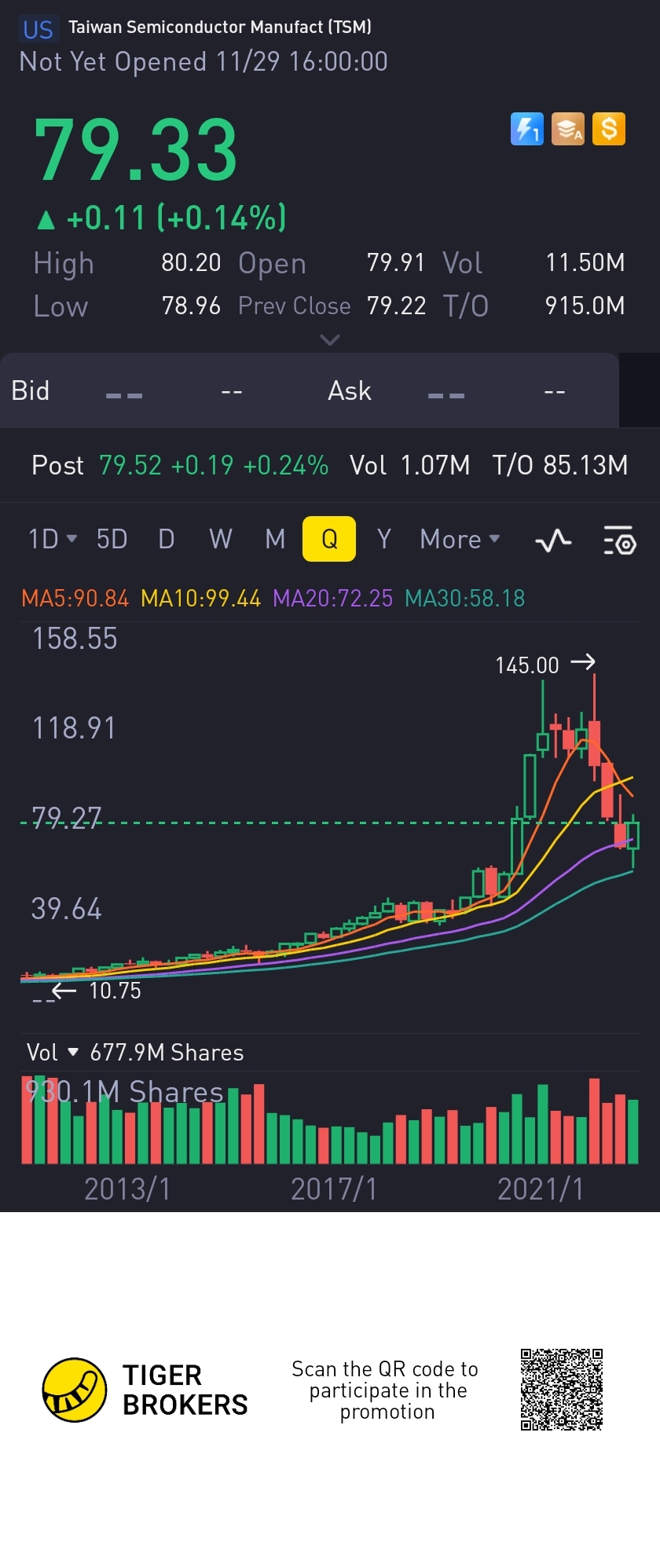Screen dimensions: 660x1568
Task: Tap the selected Q quarterly tab
Action: [329, 539]
